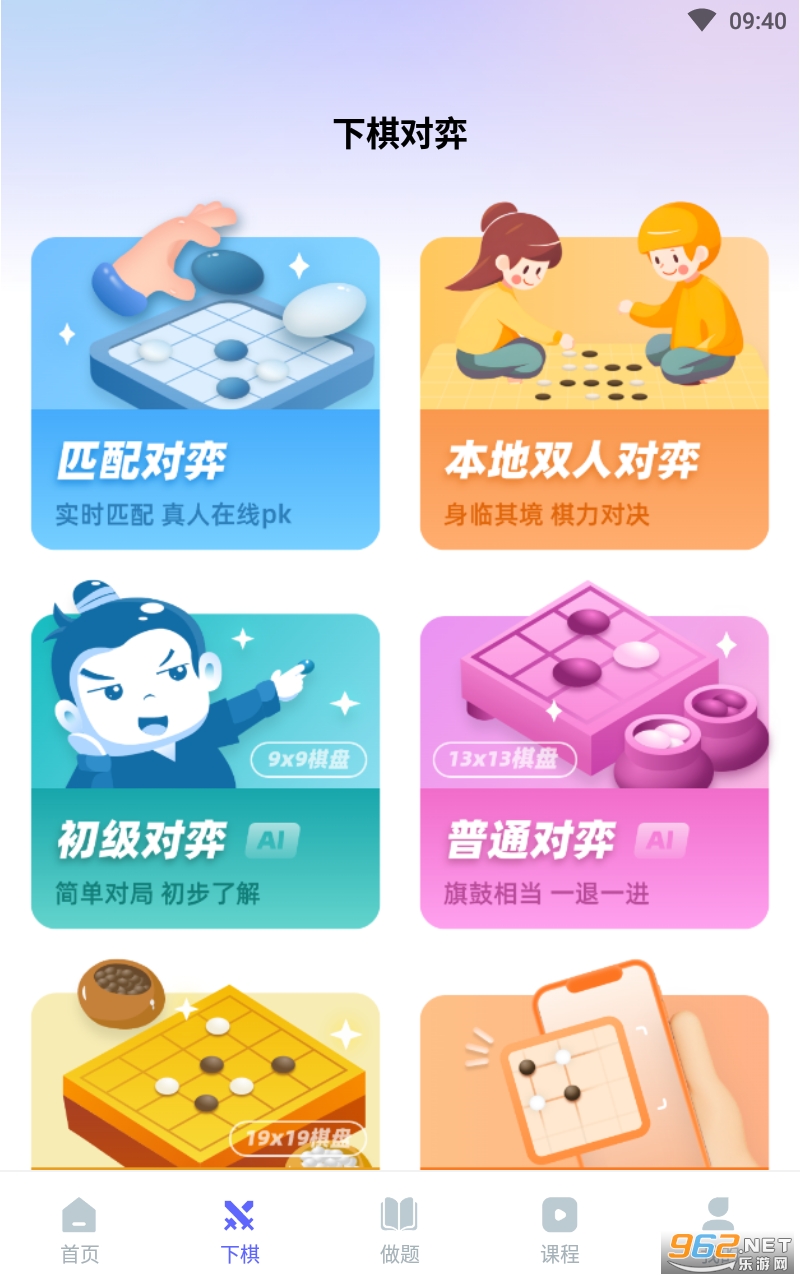Select 普通对弈 AI 13x13 board game
The image size is (800, 1280).
594,771
